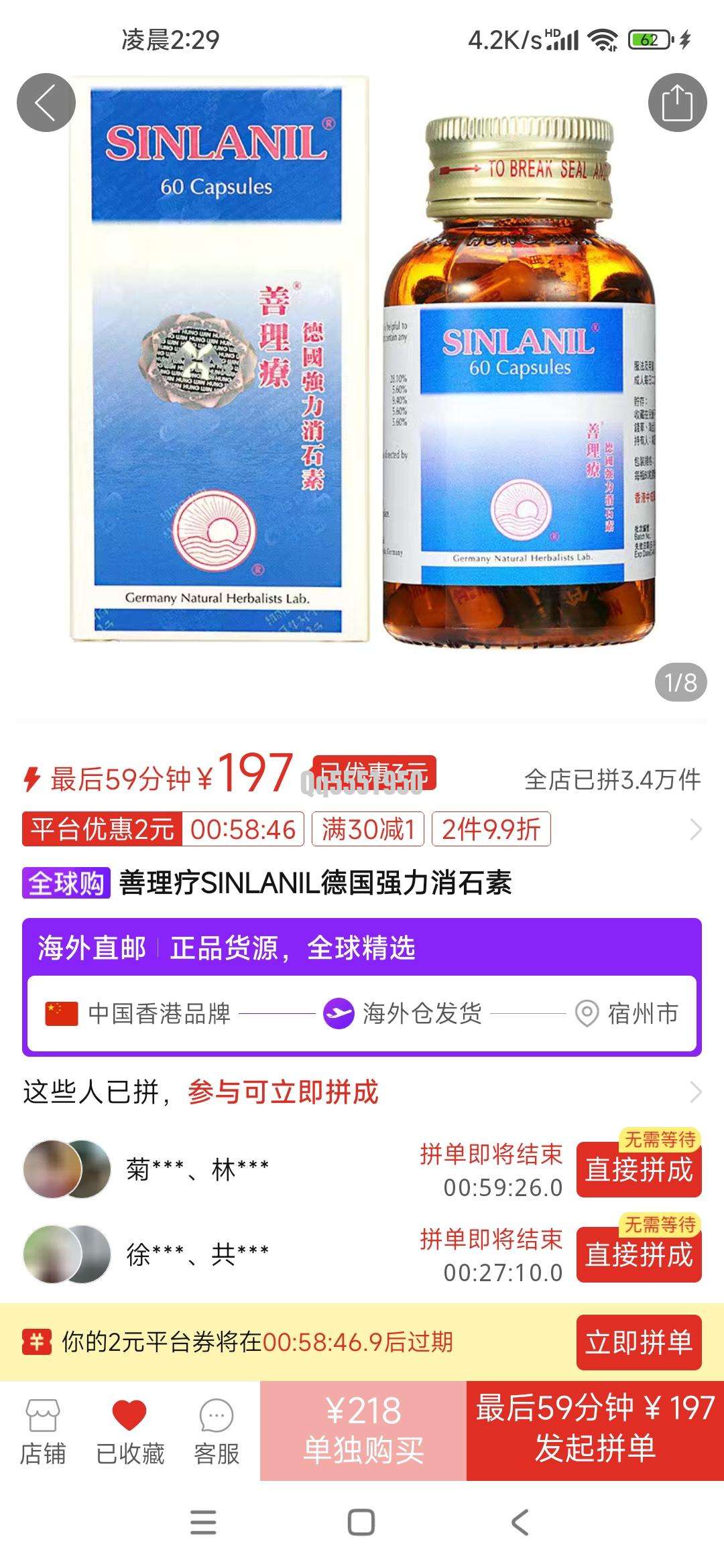
Task: Join 菊*** and 林***'s group with 直接拼成
Action: coord(638,1171)
